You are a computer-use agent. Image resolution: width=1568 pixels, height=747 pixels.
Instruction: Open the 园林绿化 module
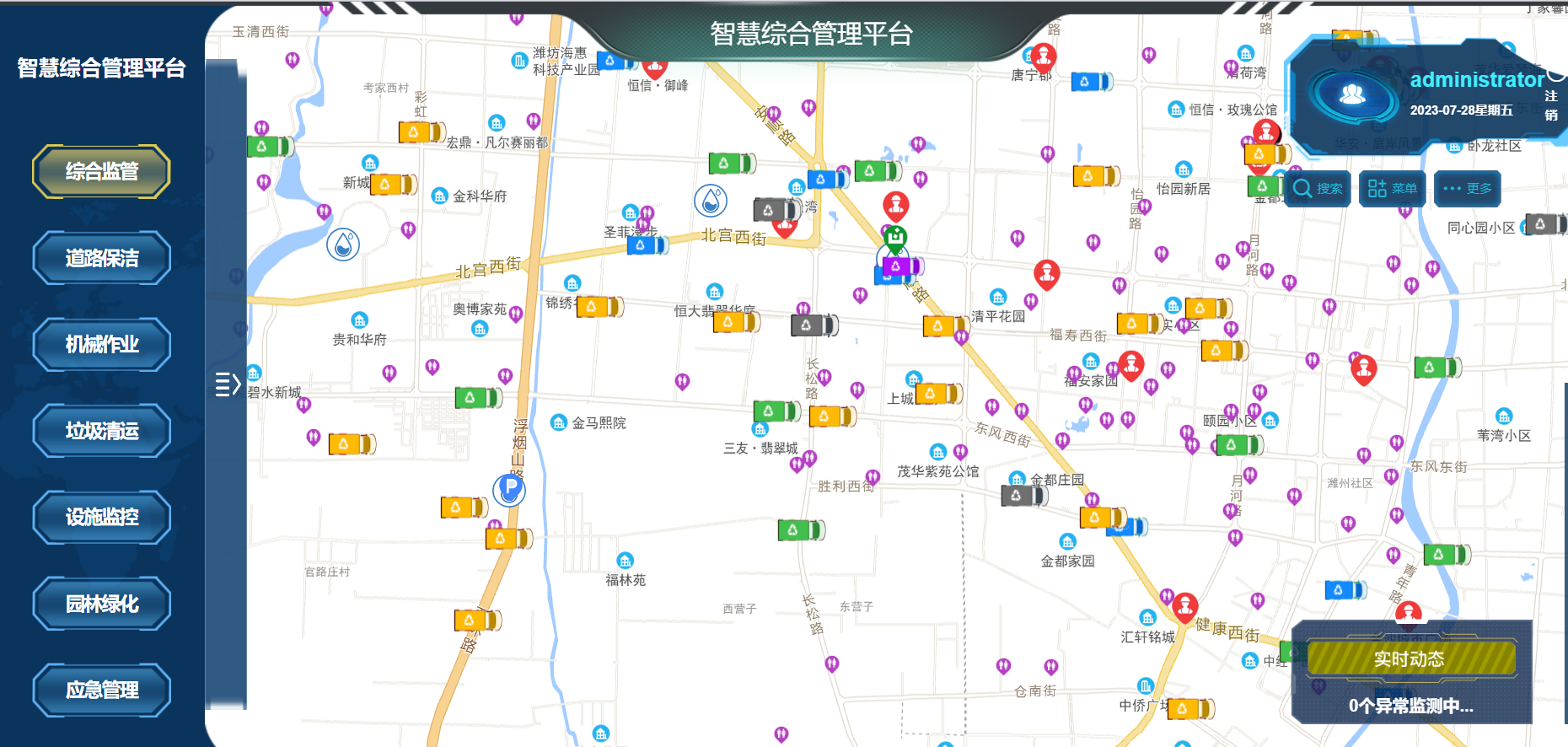[101, 604]
